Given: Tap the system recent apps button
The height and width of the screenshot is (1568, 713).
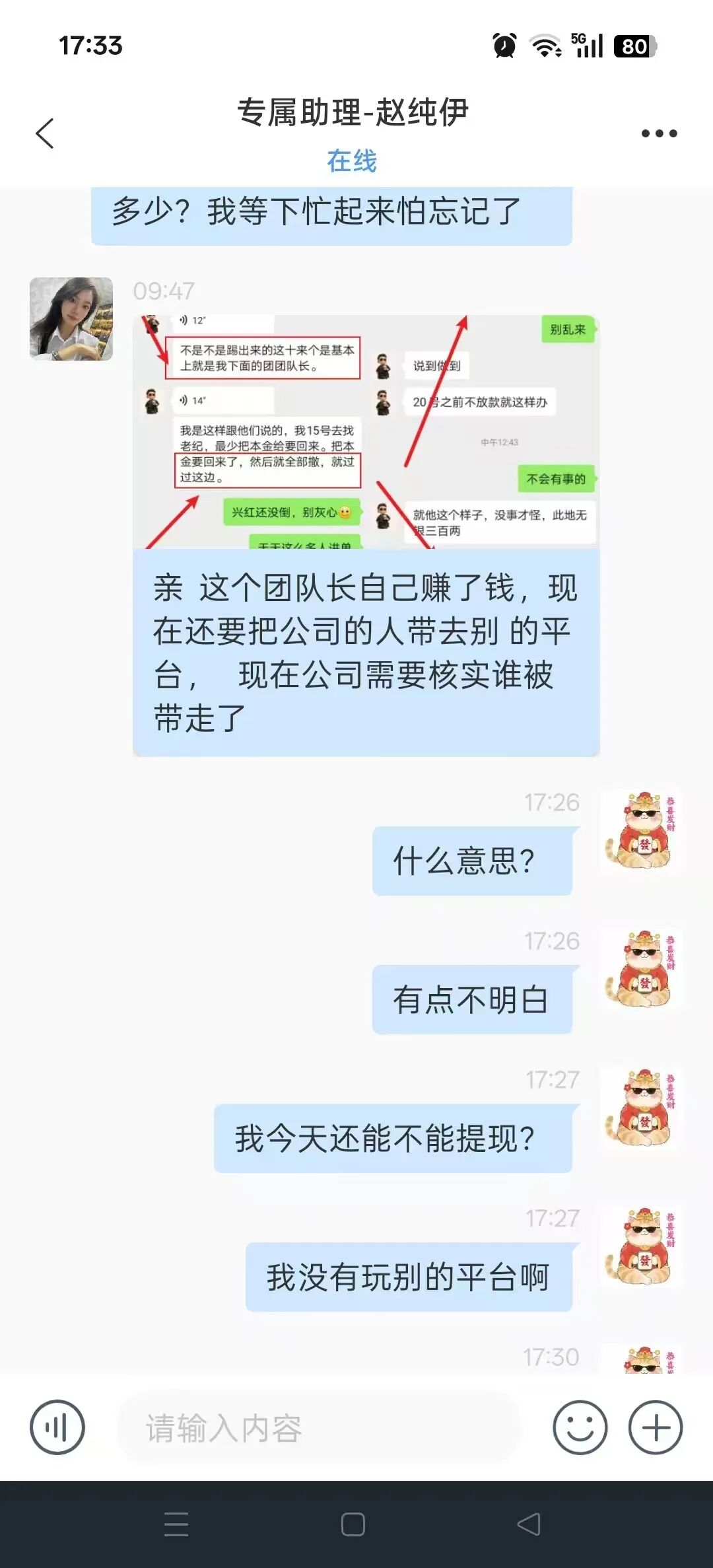Looking at the screenshot, I should (176, 1524).
